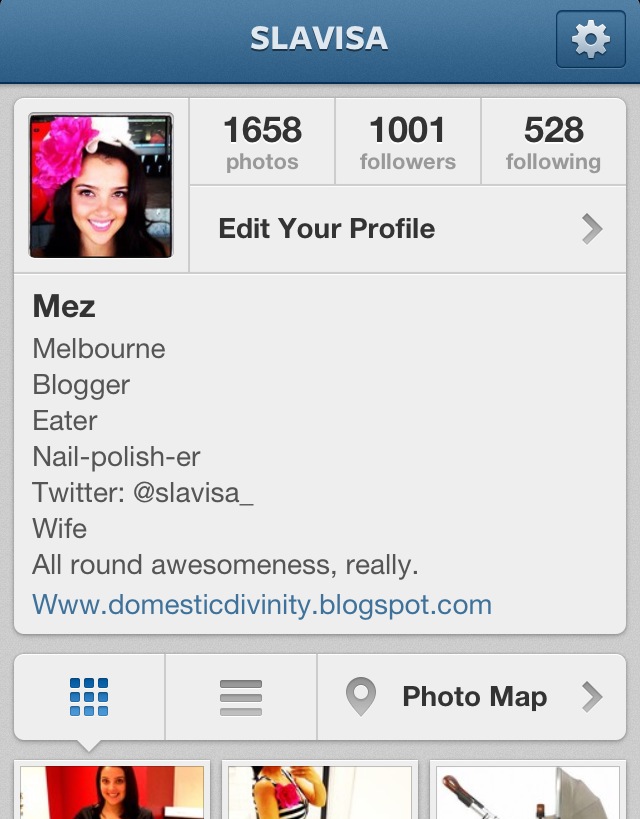View the 528 following list
The height and width of the screenshot is (819, 640).
tap(553, 143)
